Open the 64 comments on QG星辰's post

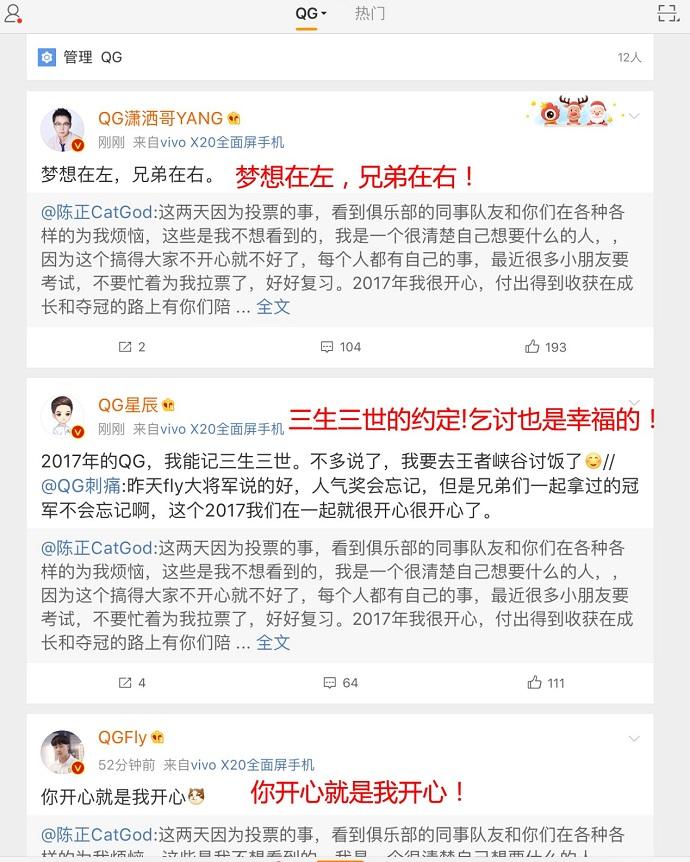pos(340,683)
